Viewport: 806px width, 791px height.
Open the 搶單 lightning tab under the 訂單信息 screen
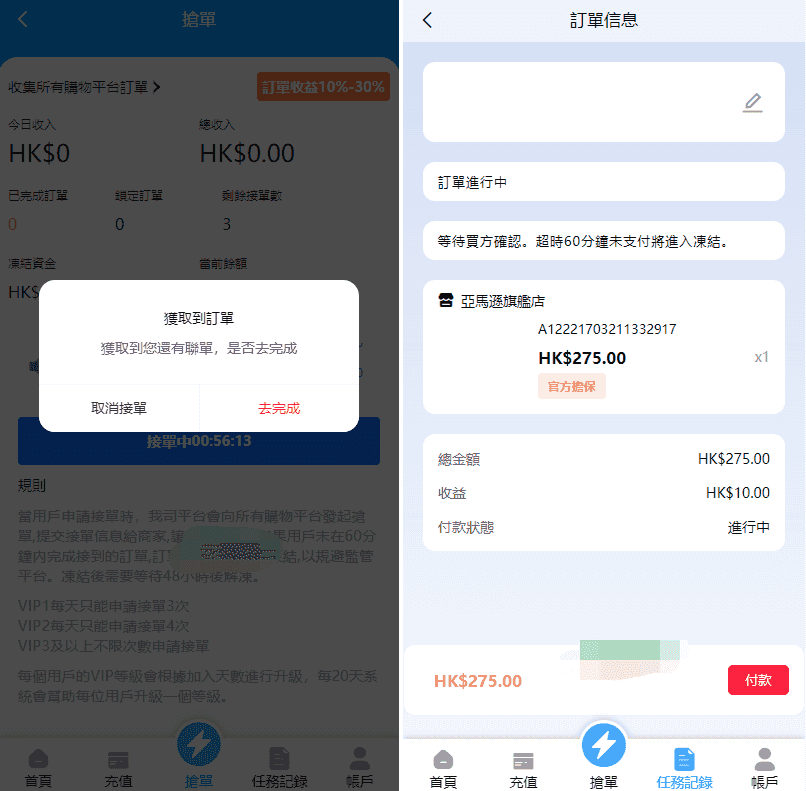[x=604, y=752]
